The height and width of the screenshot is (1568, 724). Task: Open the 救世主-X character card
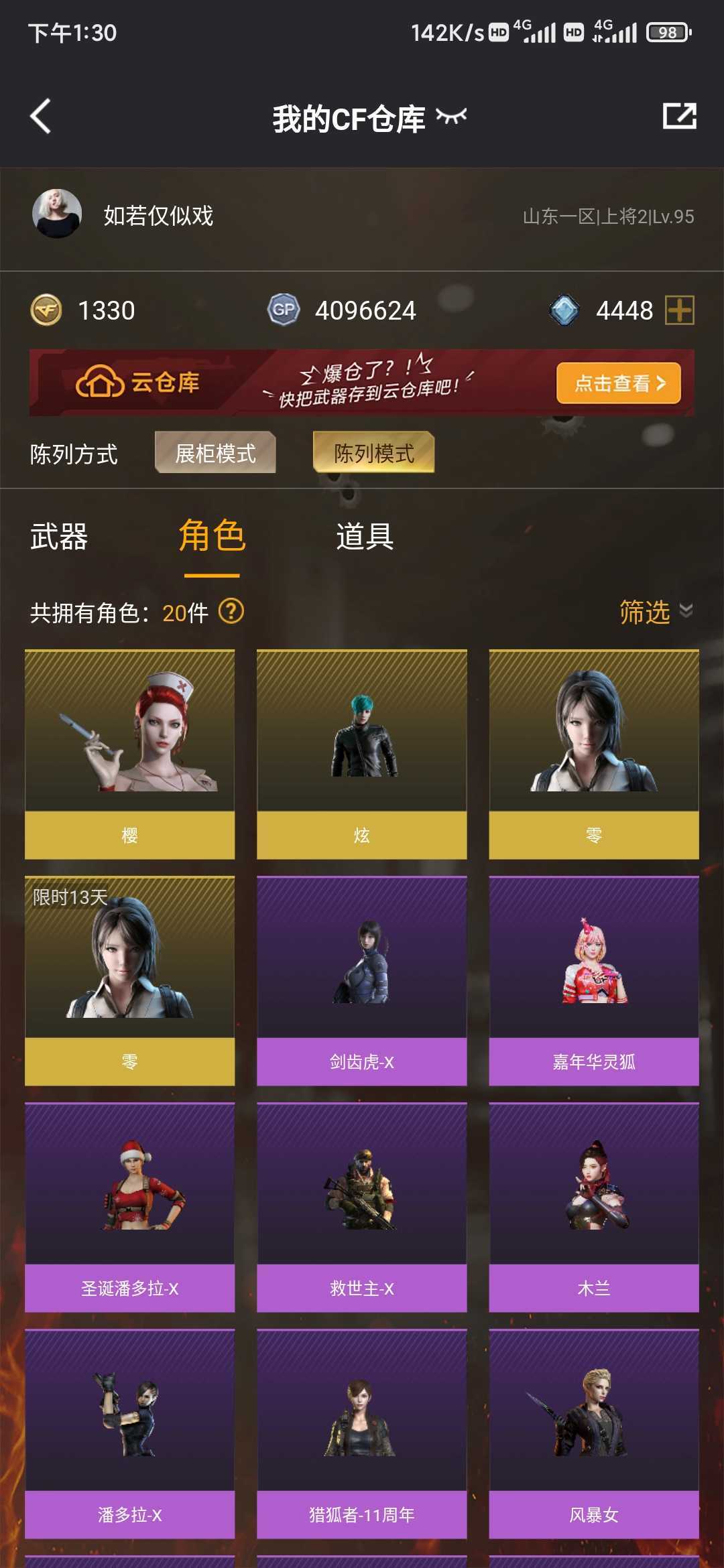click(x=362, y=1207)
